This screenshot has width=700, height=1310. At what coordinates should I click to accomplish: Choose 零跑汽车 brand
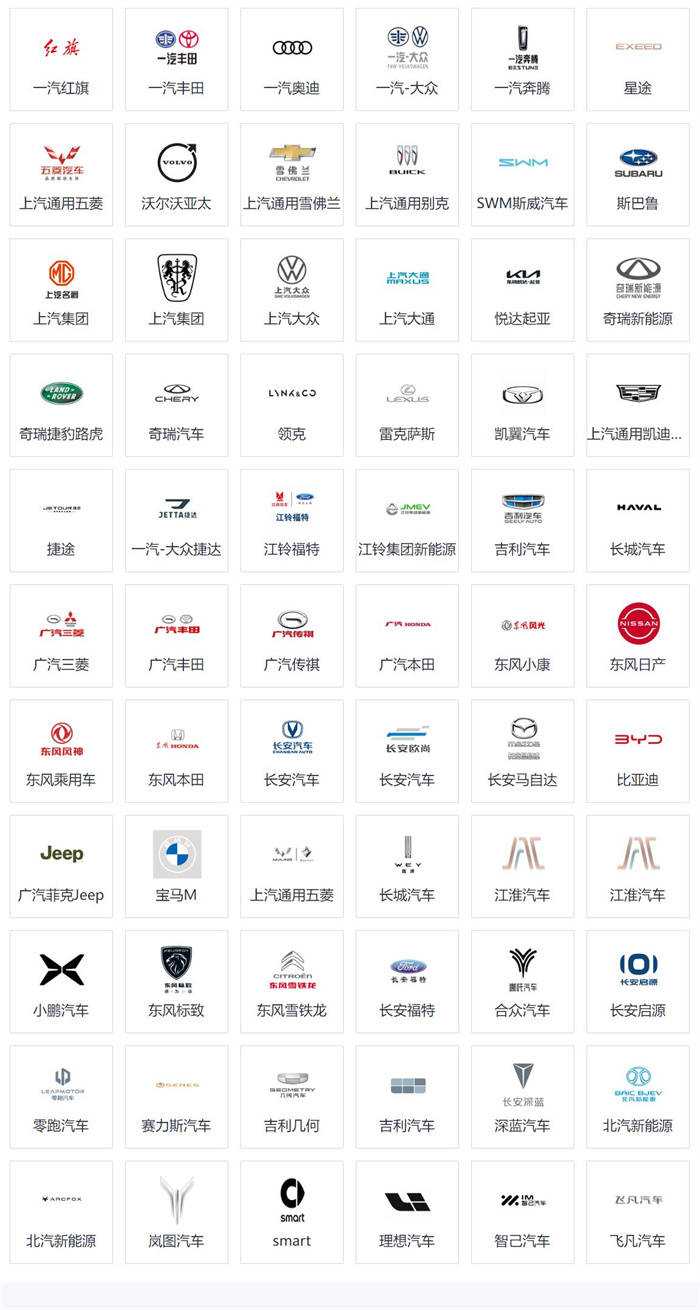[61, 1097]
